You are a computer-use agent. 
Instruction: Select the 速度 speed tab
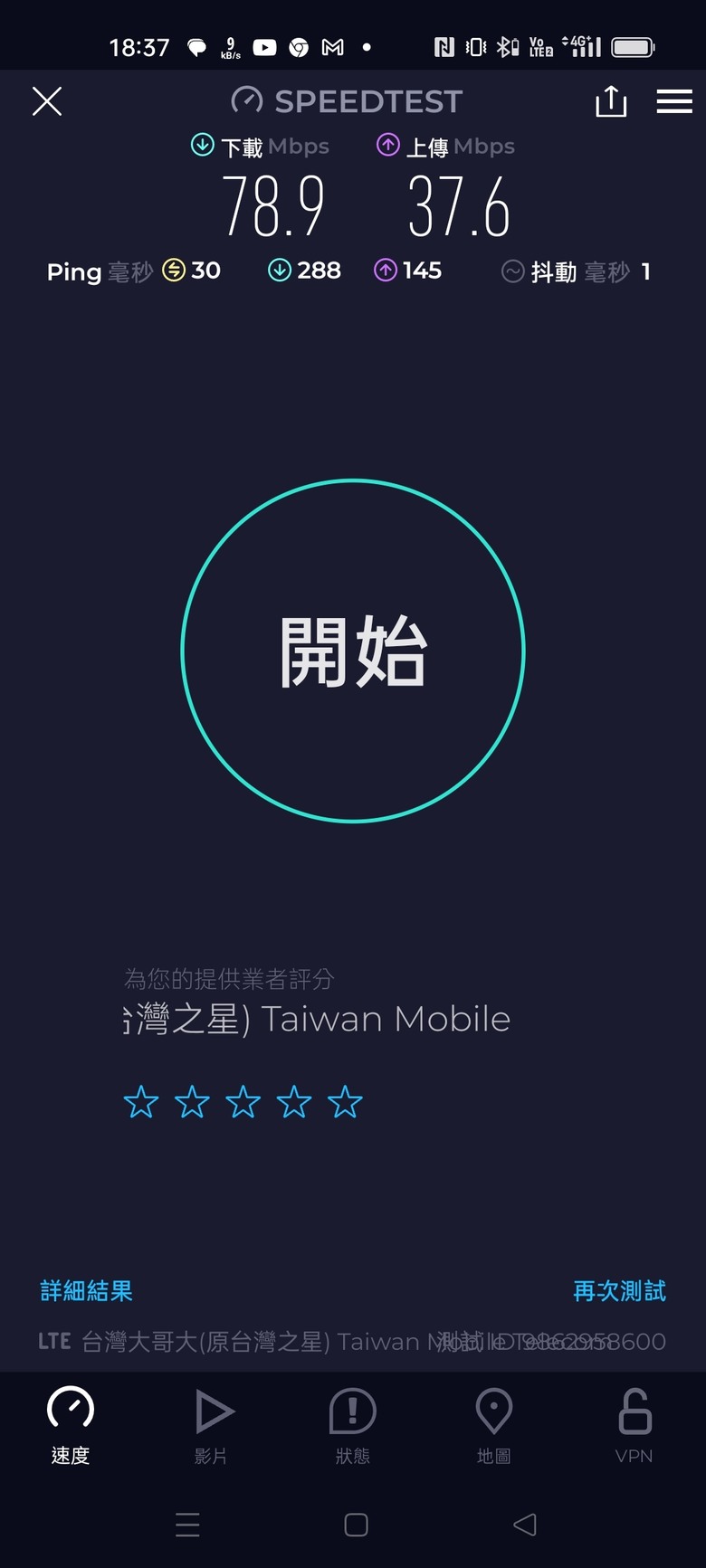(71, 1426)
